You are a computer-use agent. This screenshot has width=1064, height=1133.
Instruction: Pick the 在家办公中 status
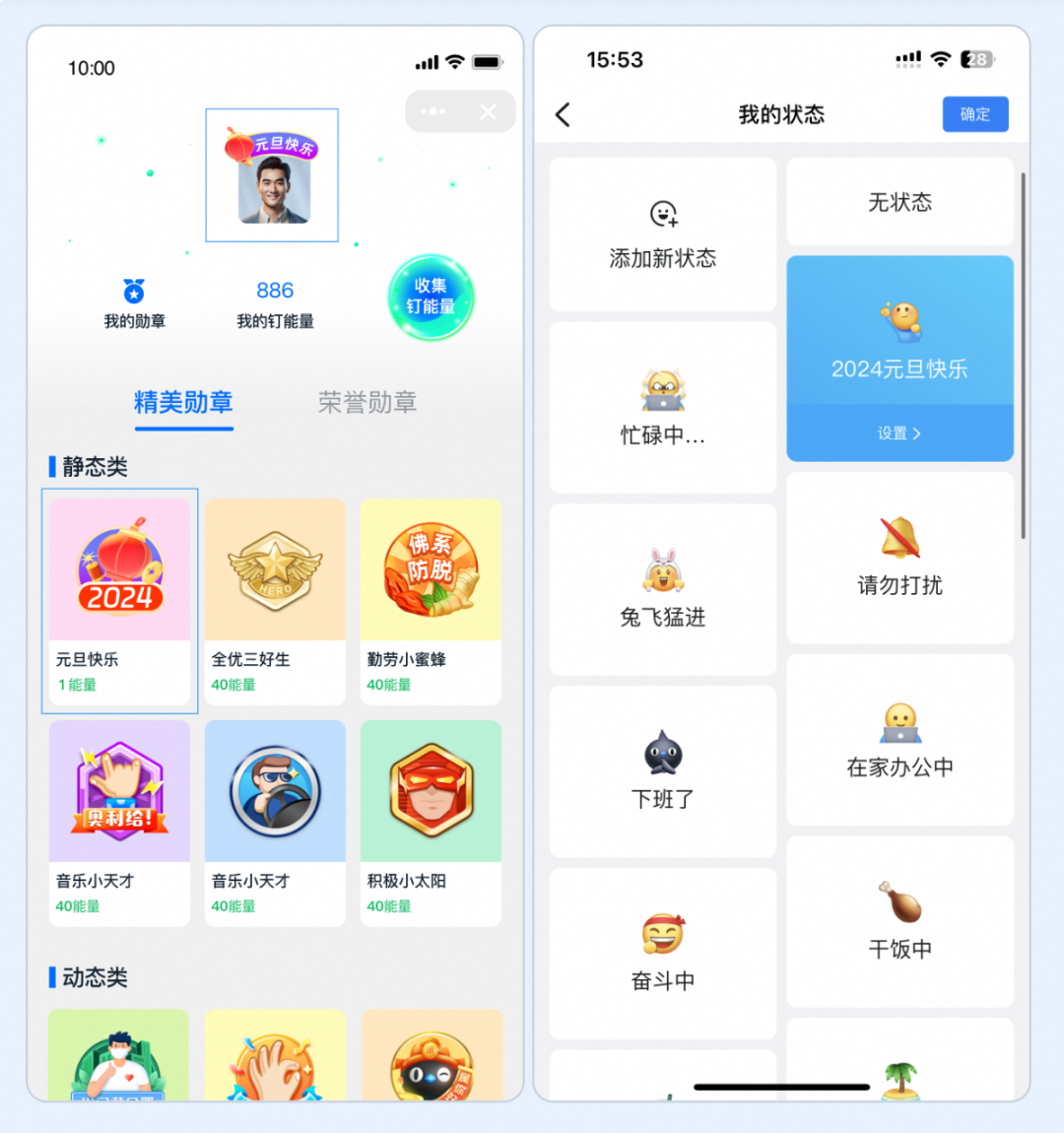pyautogui.click(x=900, y=740)
